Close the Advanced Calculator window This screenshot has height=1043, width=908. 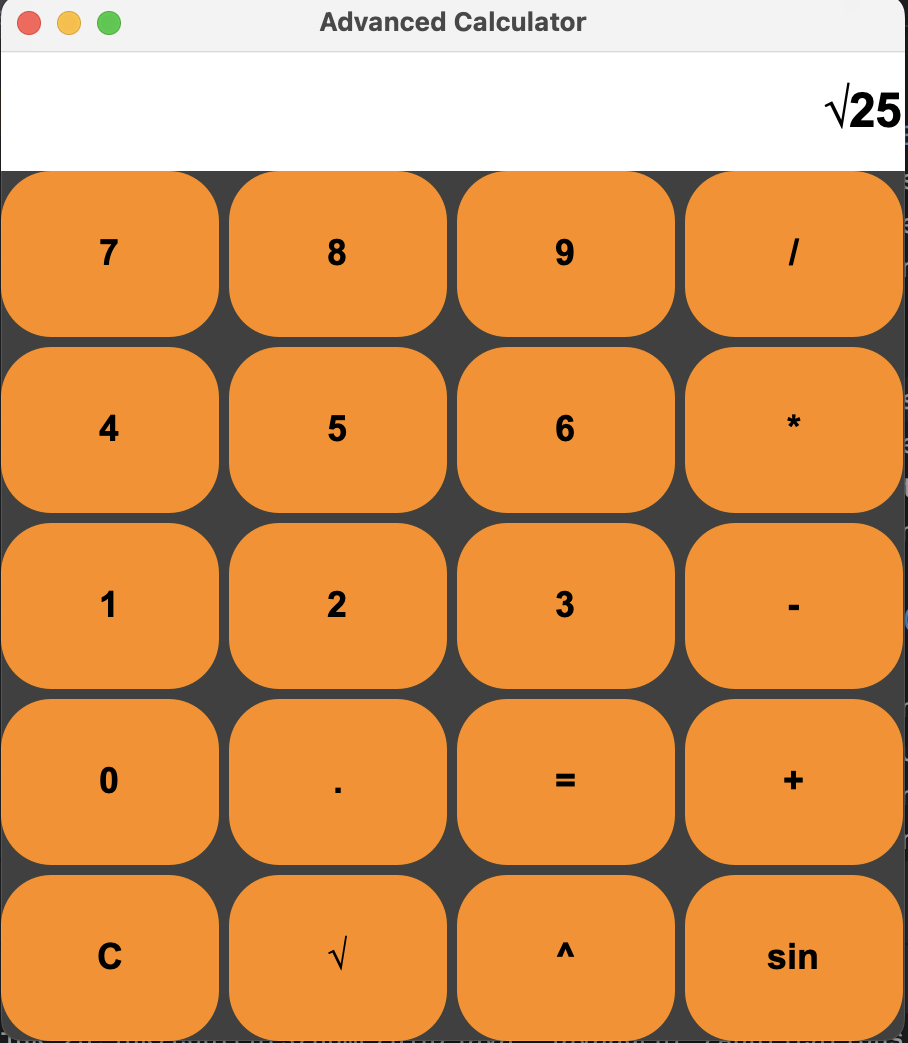coord(30,22)
